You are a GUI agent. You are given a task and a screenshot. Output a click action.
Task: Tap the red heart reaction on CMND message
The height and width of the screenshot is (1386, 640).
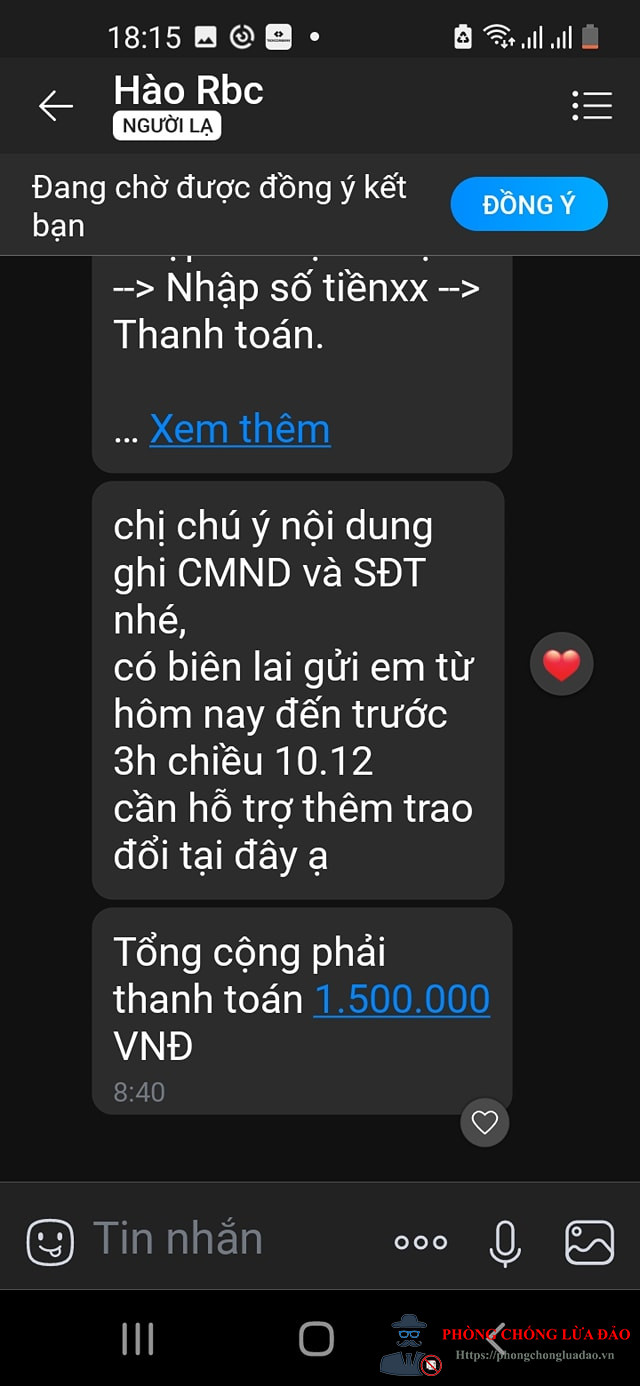coord(561,664)
